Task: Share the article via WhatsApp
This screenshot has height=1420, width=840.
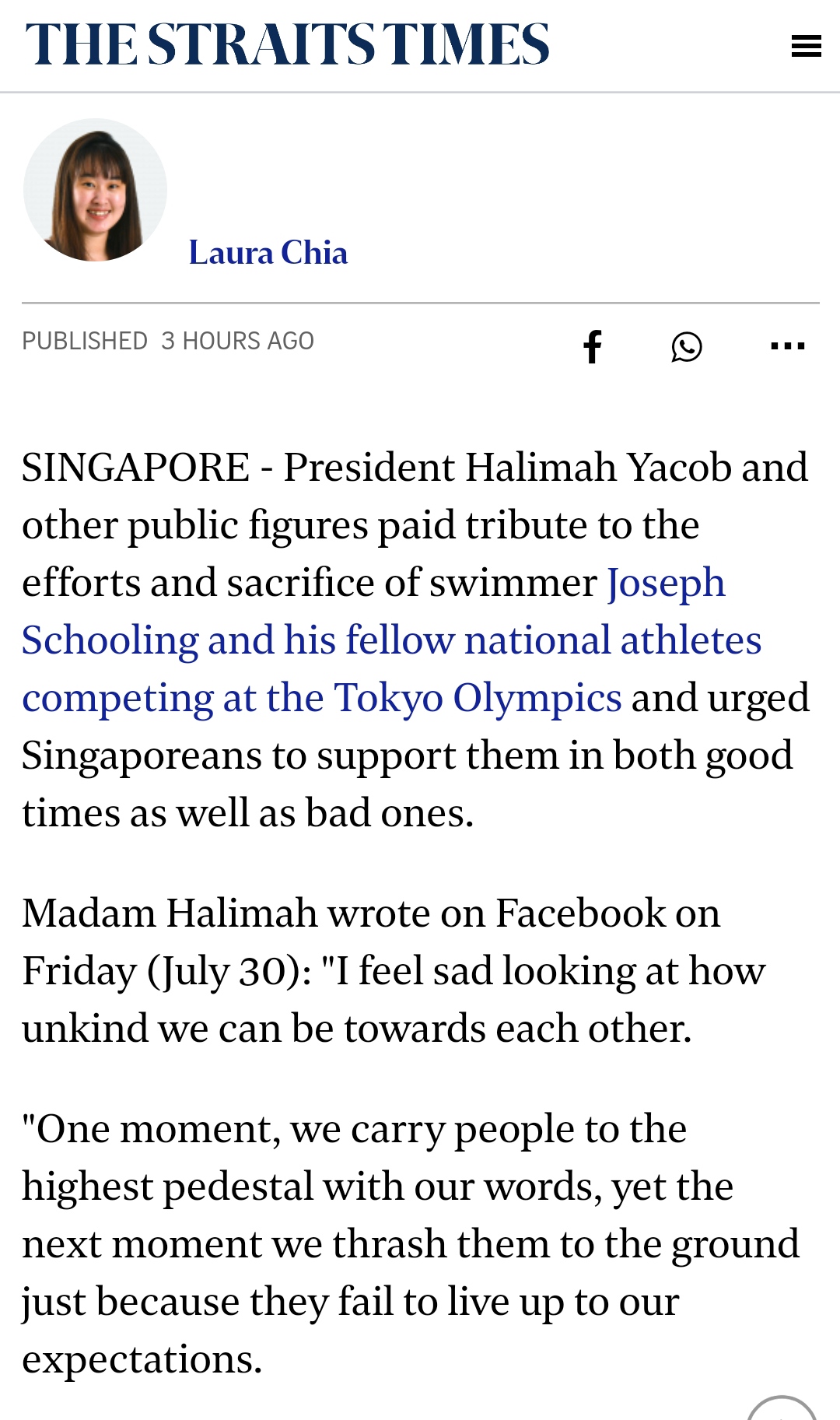Action: [x=687, y=346]
